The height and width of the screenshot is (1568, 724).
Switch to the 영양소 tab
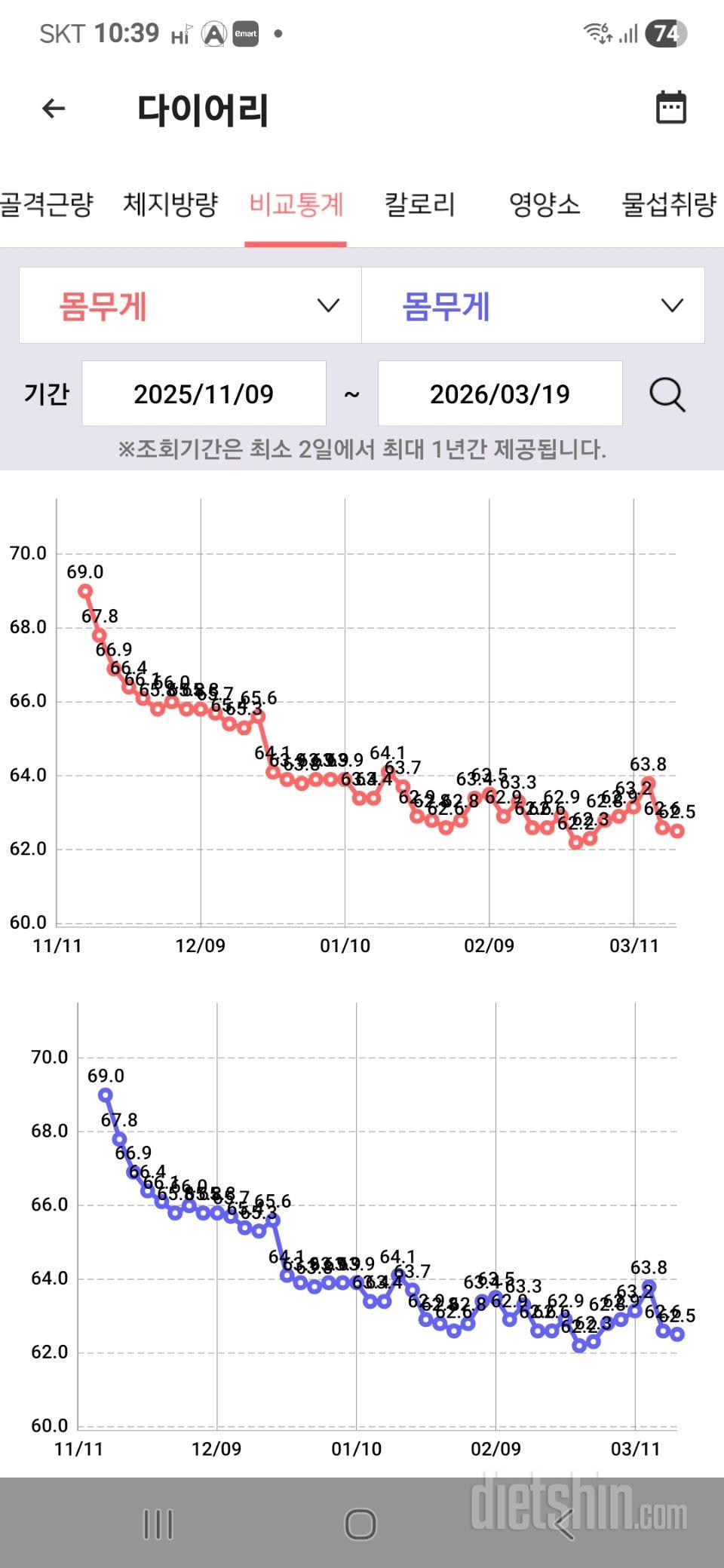pos(544,204)
